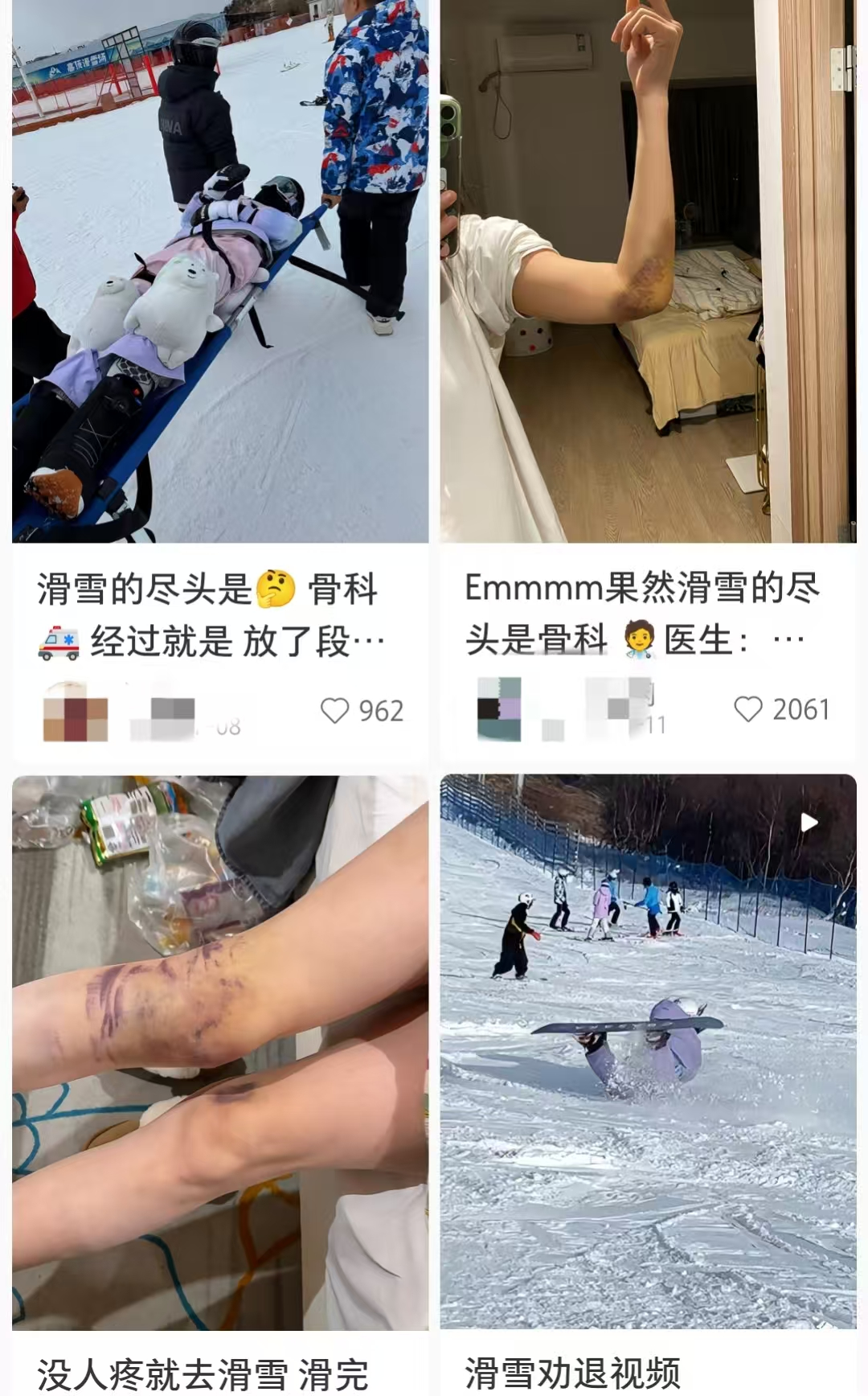Open the bruised legs post 没人疼就去滑雪
The height and width of the screenshot is (1396, 868).
219,1045
